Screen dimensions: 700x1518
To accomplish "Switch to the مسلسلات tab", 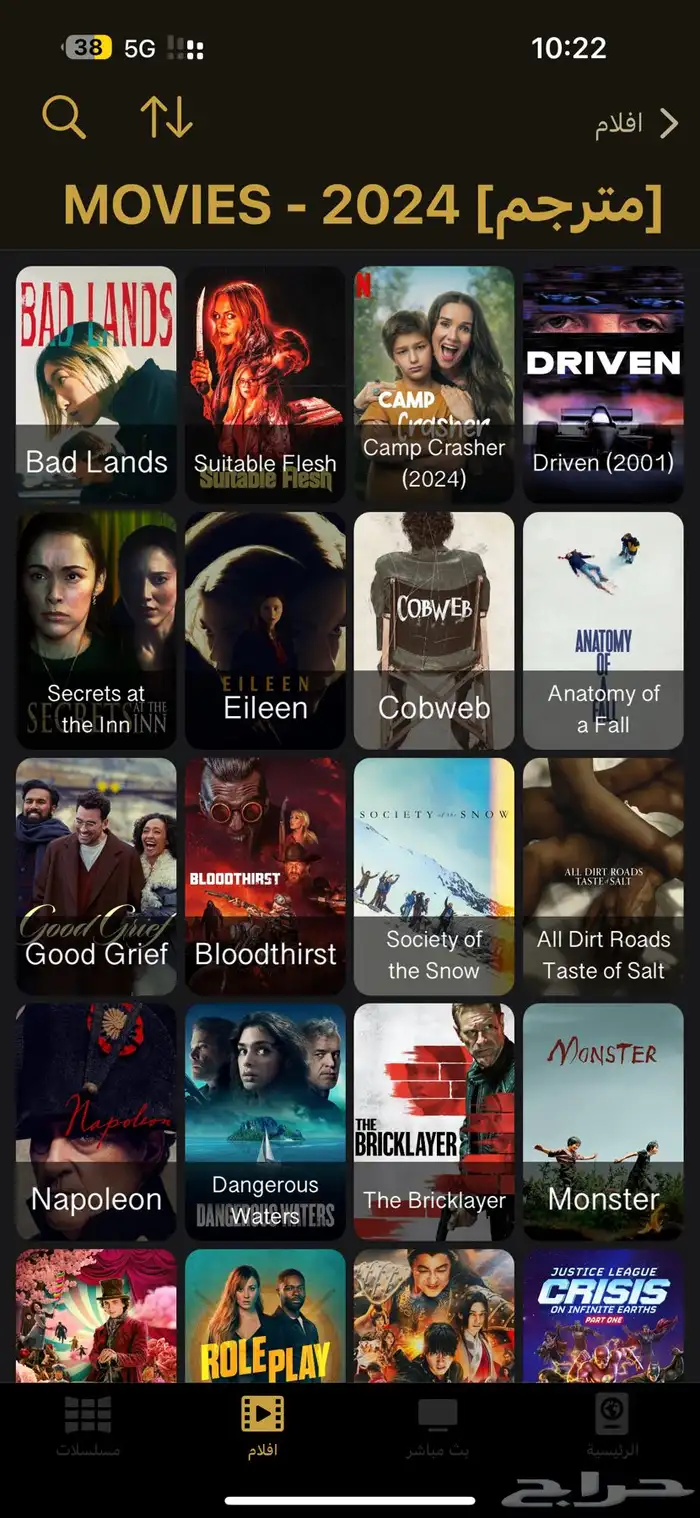I will pyautogui.click(x=87, y=1428).
